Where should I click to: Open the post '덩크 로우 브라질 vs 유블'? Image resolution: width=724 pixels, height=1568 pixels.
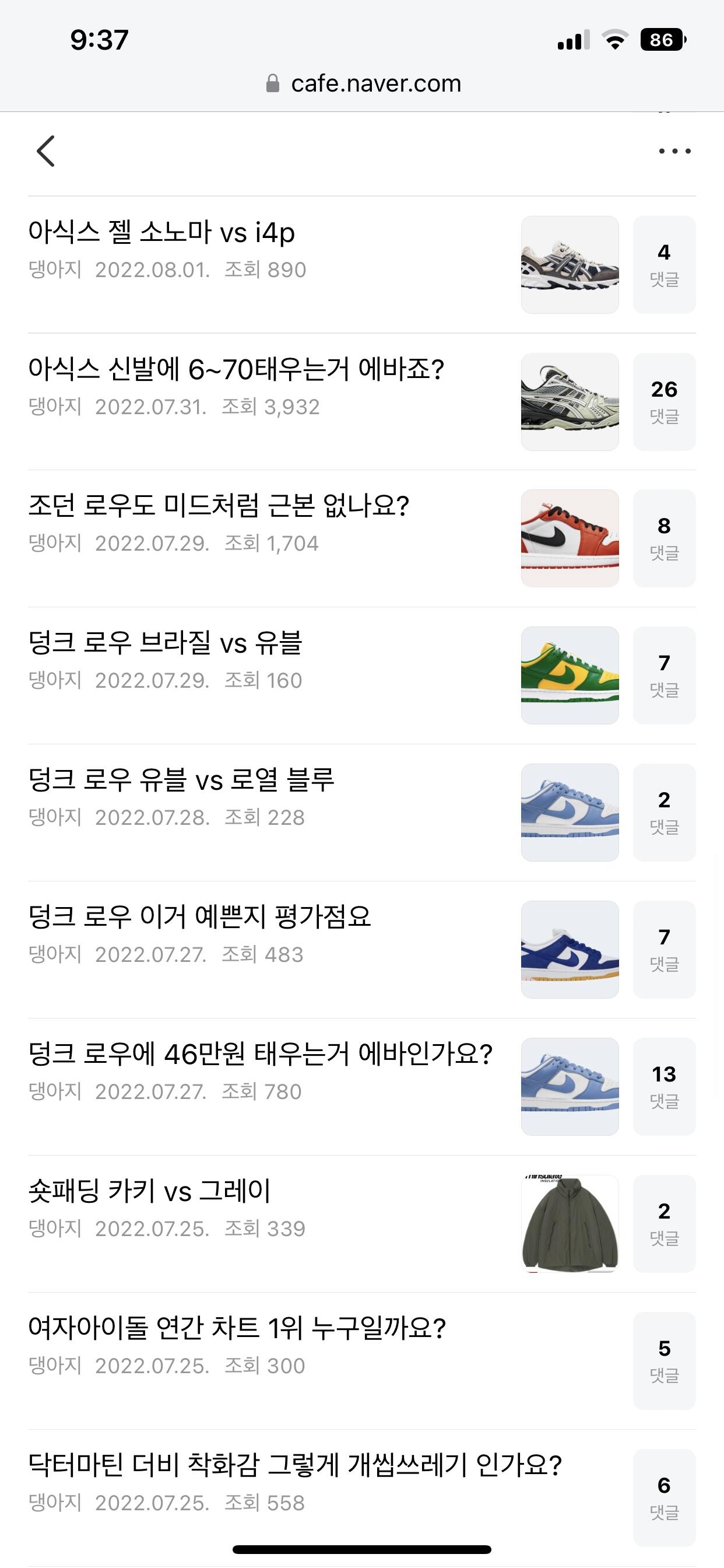(165, 643)
